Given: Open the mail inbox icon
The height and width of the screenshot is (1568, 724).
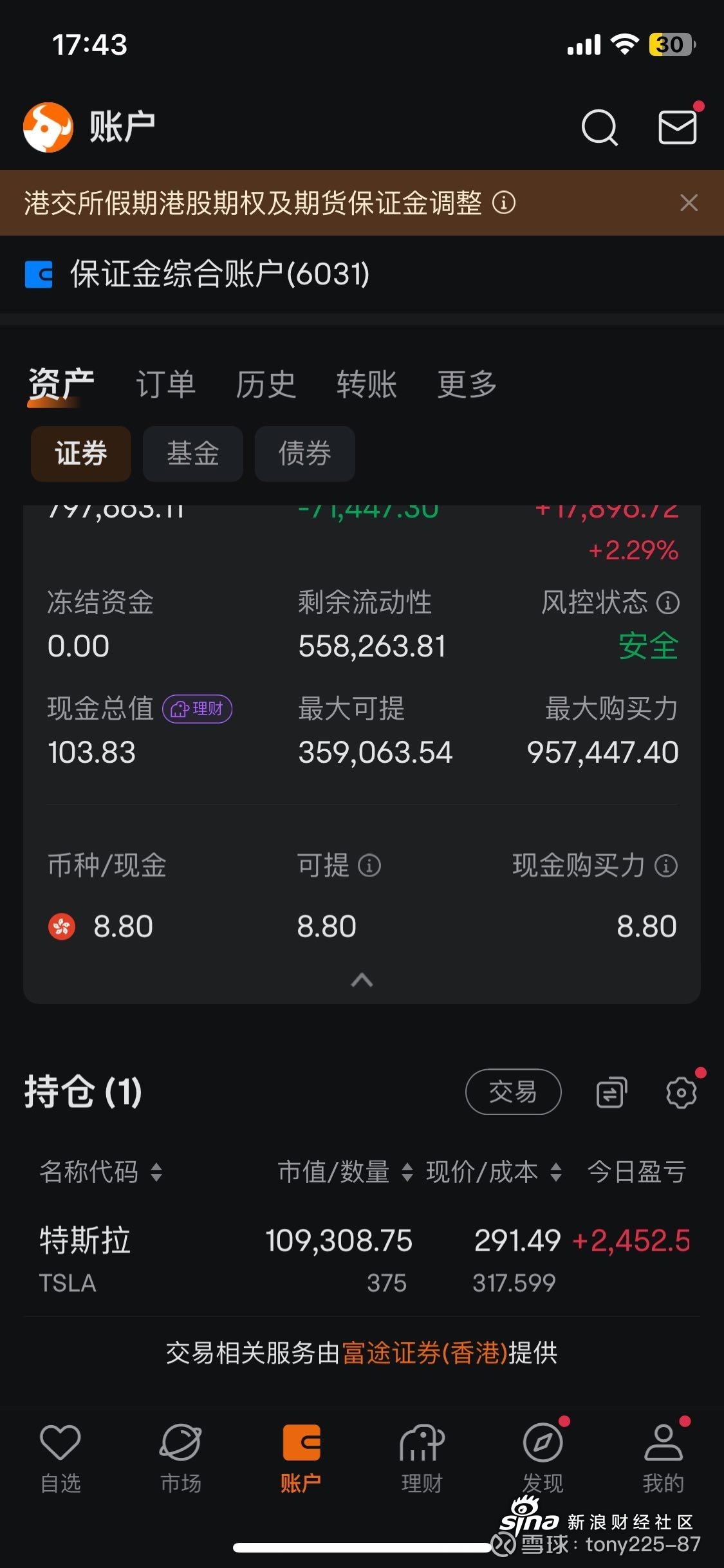Looking at the screenshot, I should [x=678, y=127].
